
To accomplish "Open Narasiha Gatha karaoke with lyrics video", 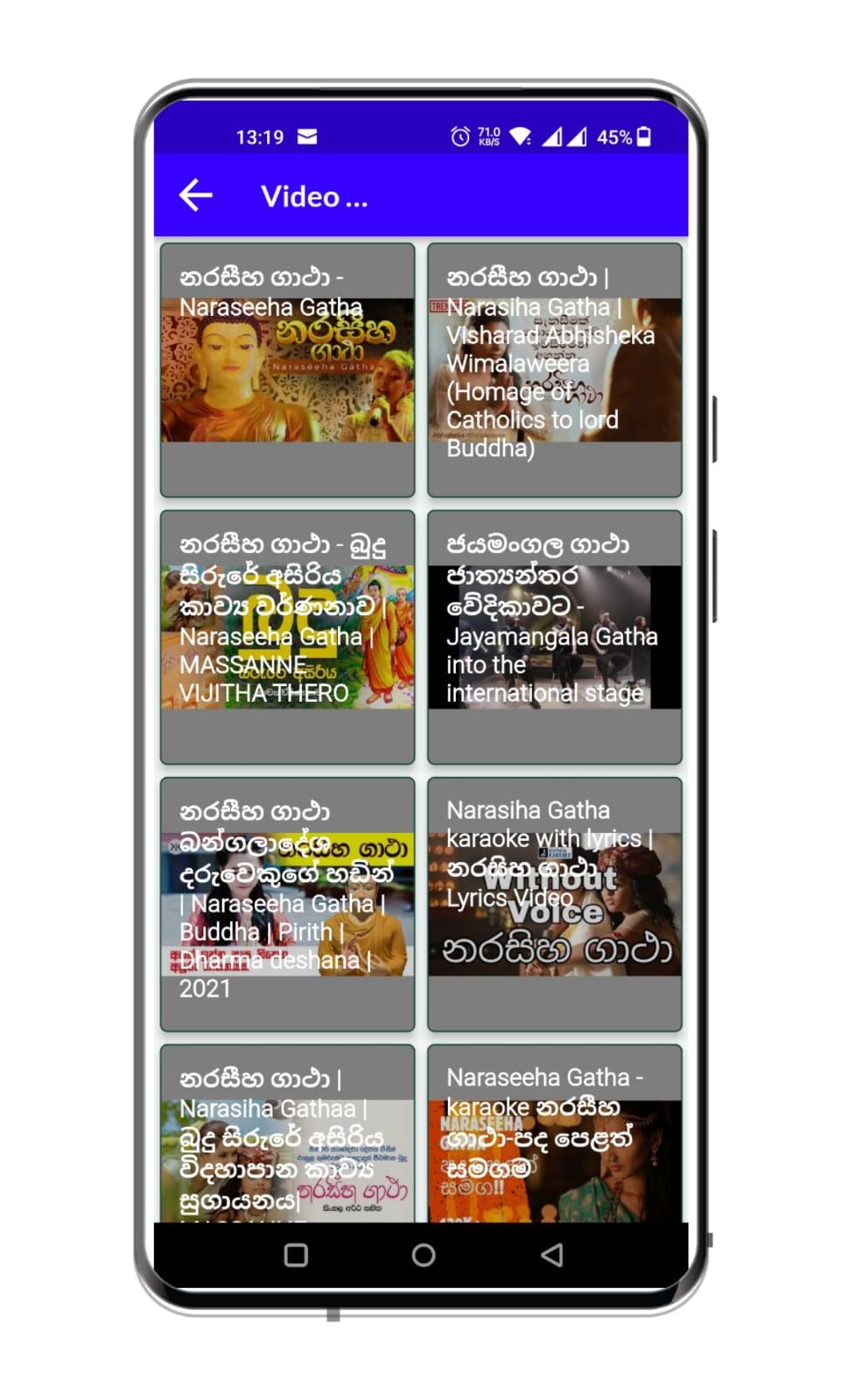I will point(554,904).
